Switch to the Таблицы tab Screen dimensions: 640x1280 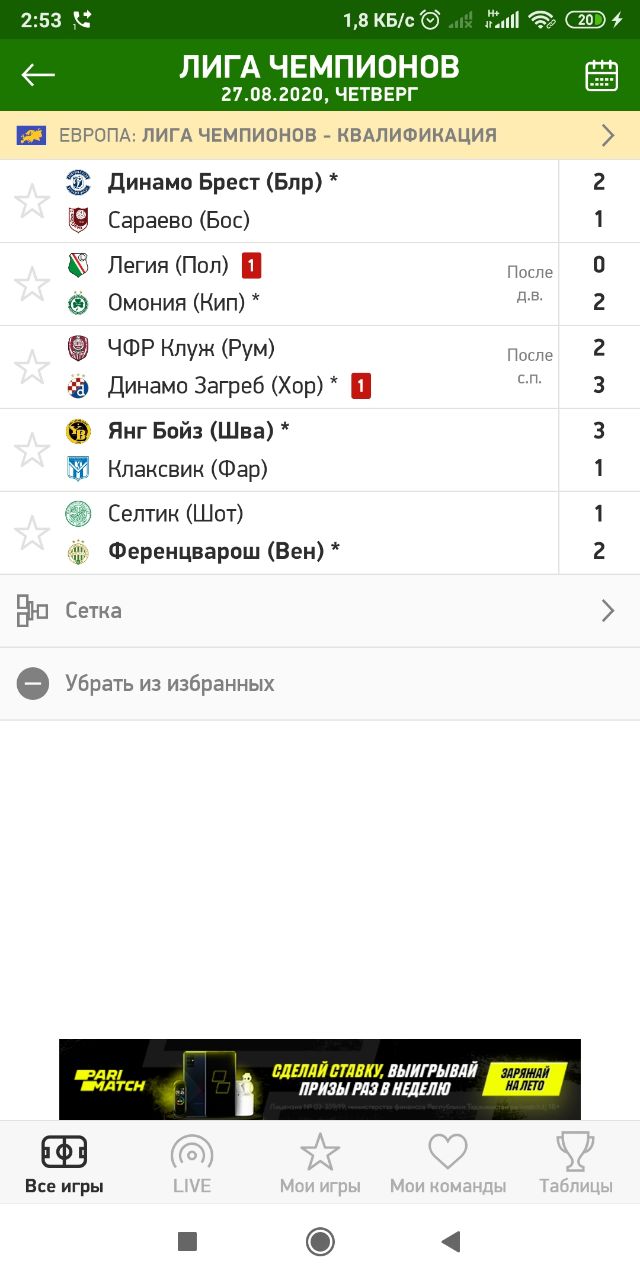pyautogui.click(x=576, y=1164)
